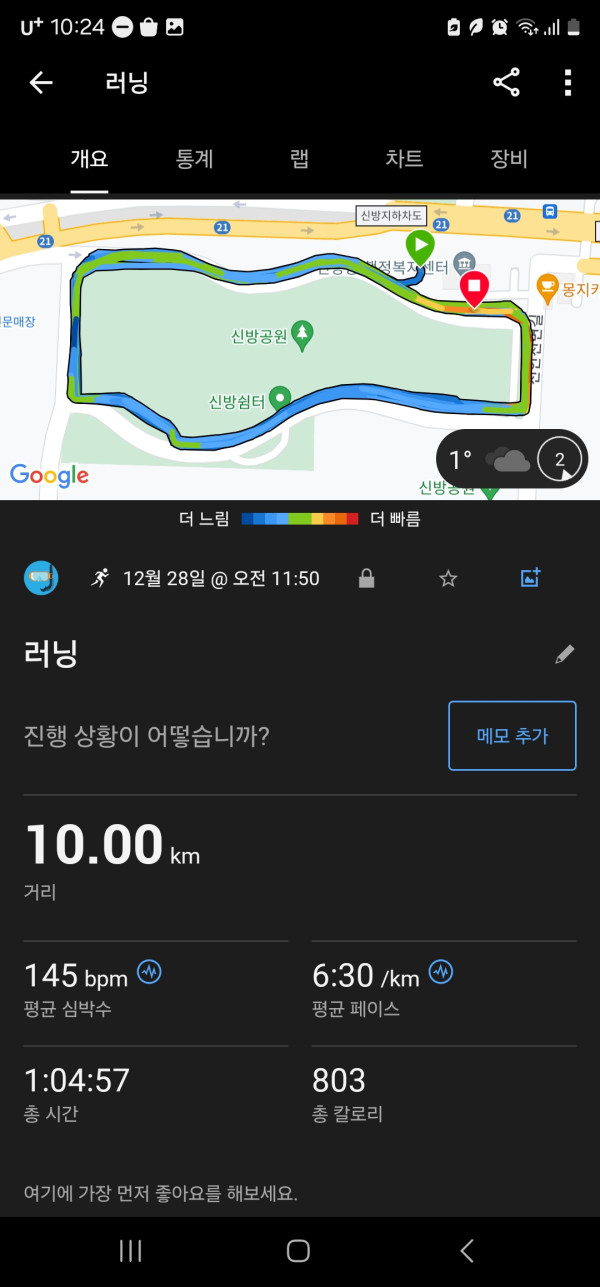Viewport: 600px width, 1287px height.
Task: Share this running activity
Action: (507, 83)
